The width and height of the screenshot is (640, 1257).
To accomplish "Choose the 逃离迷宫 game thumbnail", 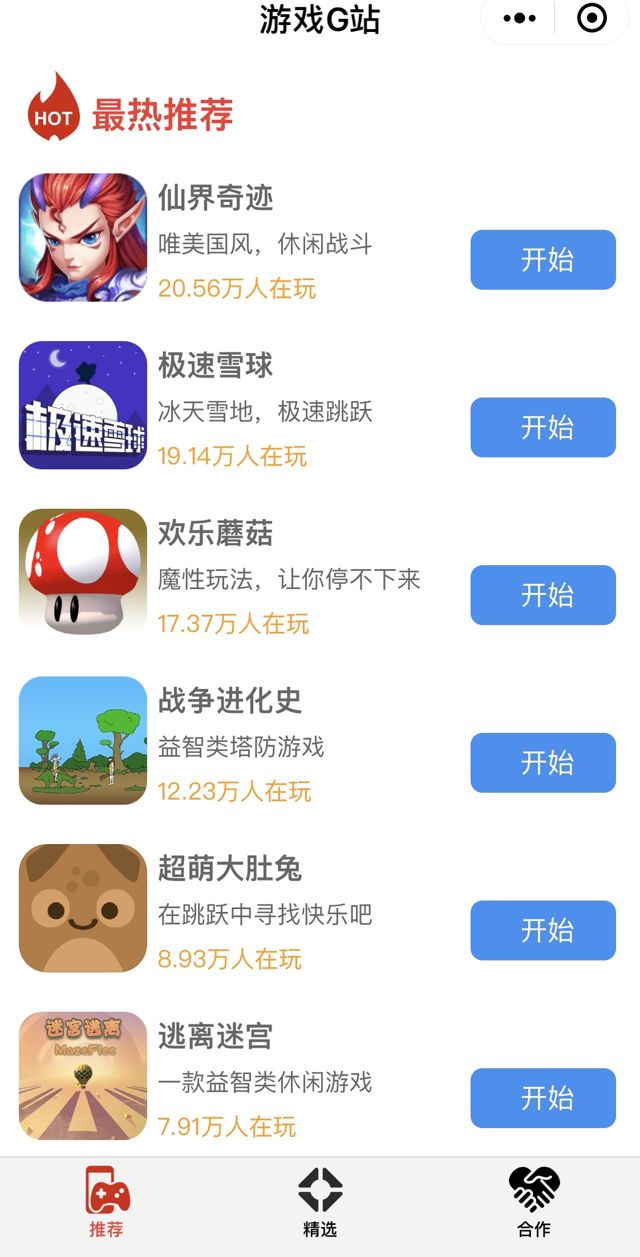I will coord(83,1076).
